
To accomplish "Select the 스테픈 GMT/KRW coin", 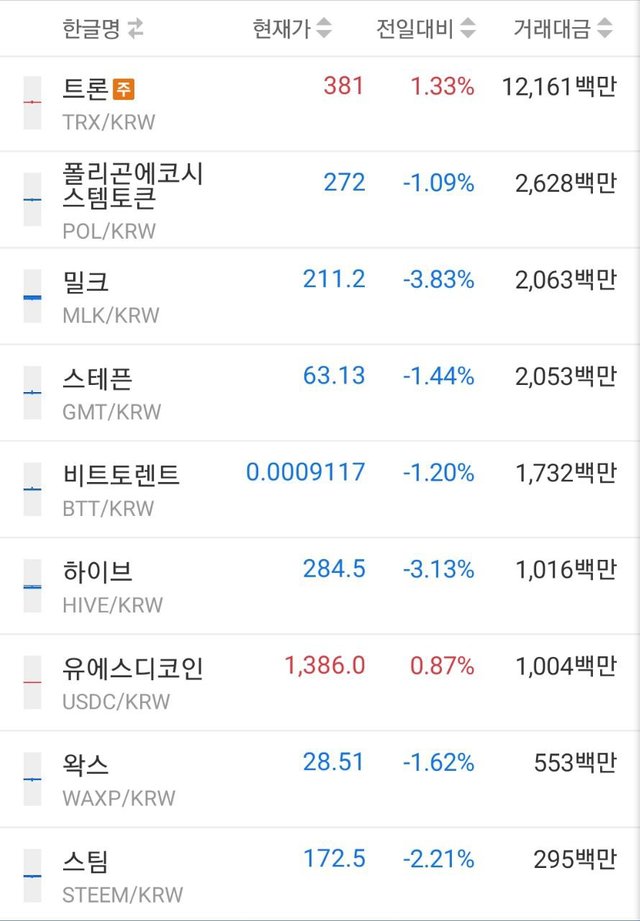I will (97, 379).
